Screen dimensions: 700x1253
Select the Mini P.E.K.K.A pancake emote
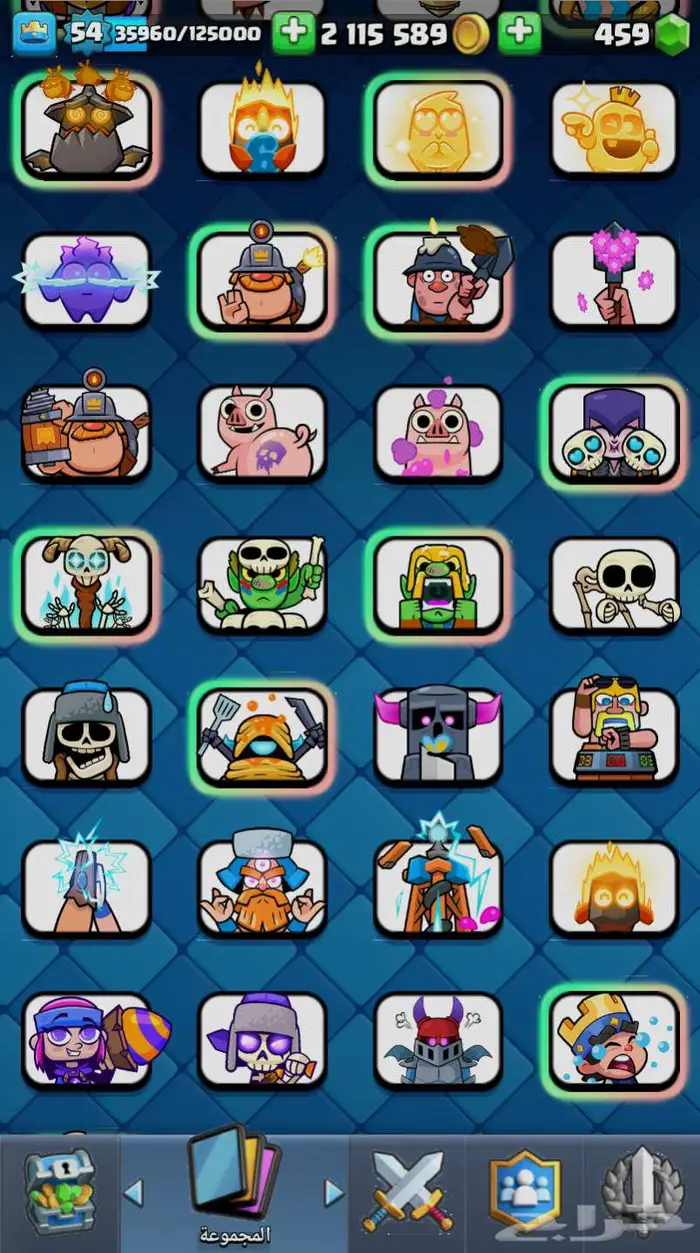click(x=262, y=736)
